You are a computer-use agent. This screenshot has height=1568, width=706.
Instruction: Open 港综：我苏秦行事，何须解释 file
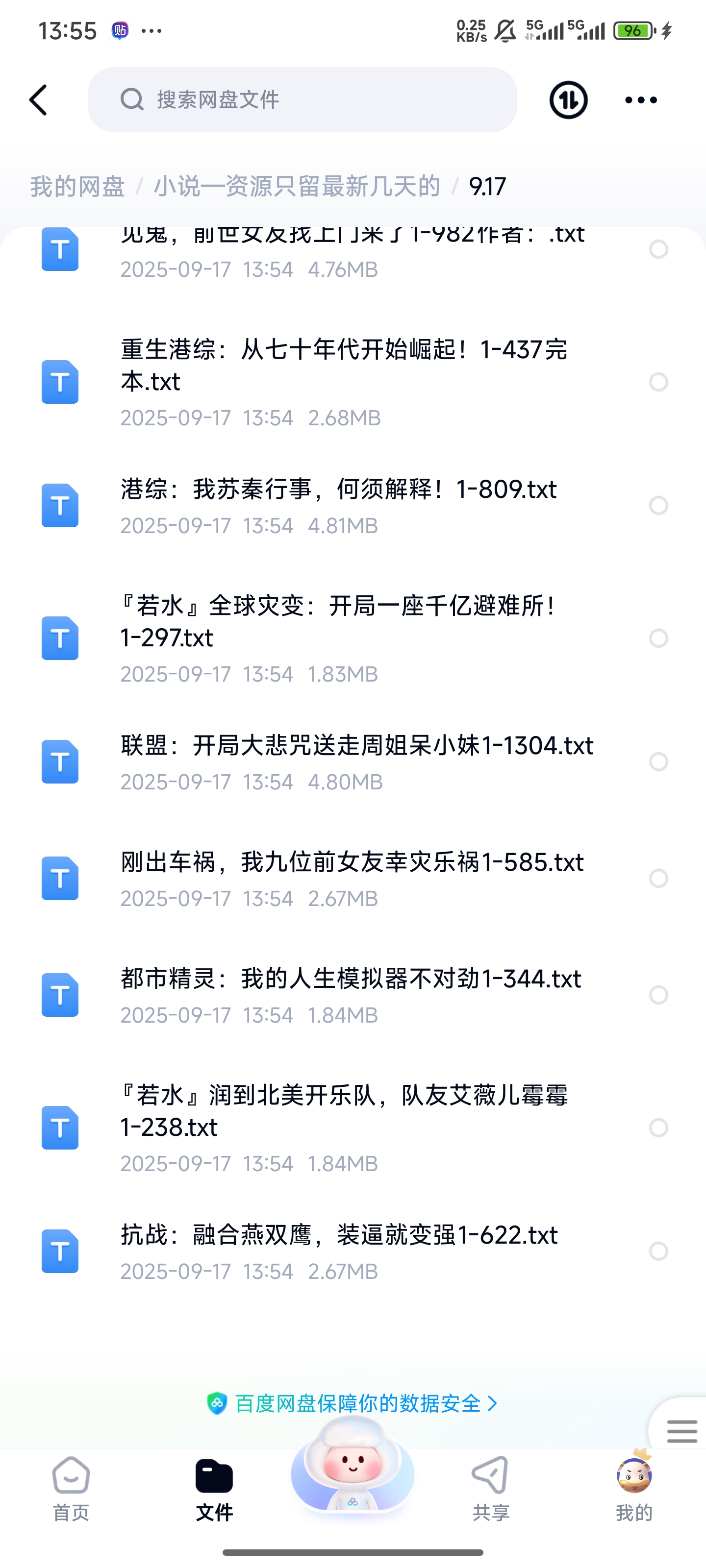338,490
